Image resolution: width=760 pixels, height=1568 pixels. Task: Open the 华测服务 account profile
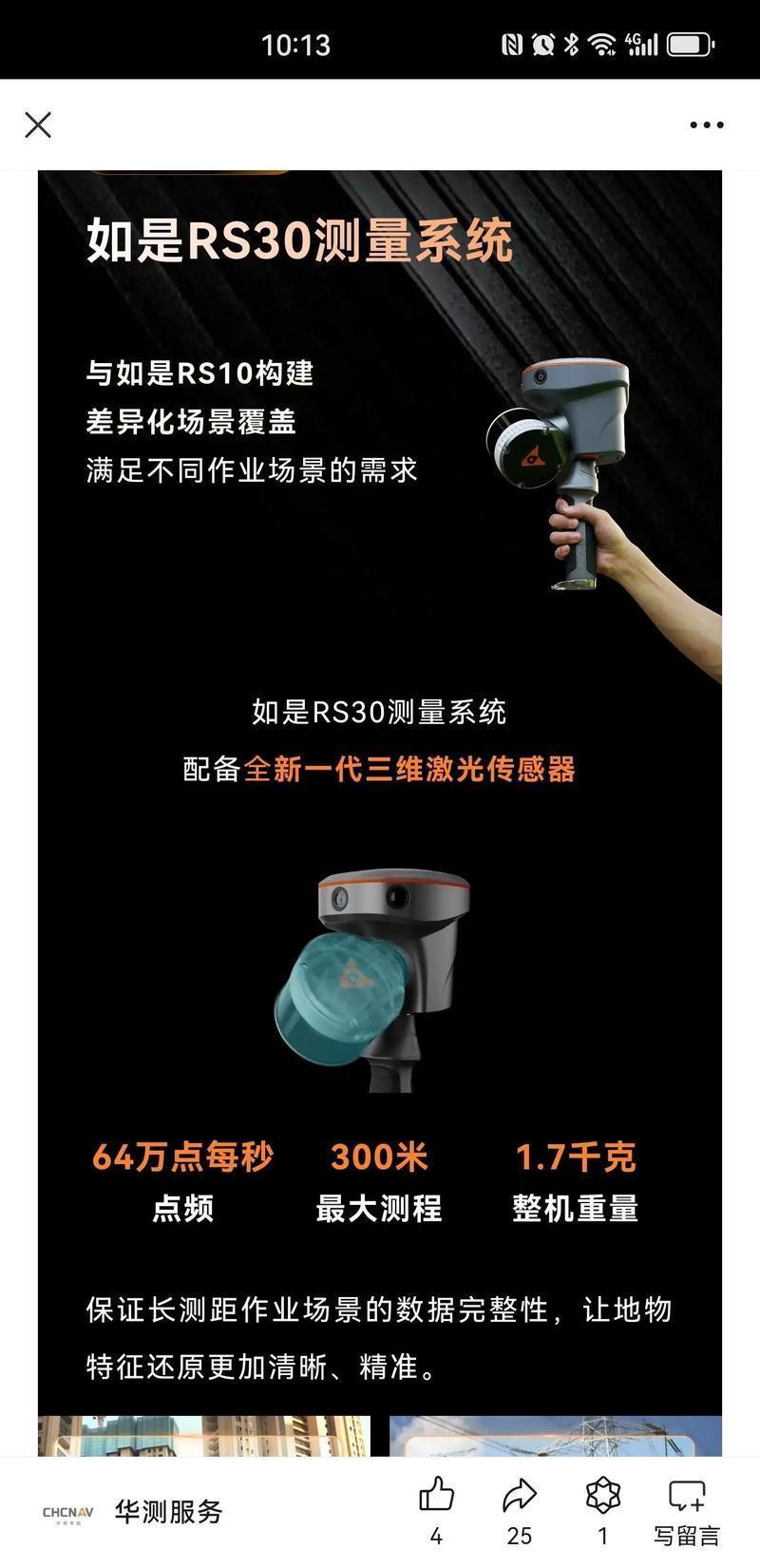[x=133, y=1511]
